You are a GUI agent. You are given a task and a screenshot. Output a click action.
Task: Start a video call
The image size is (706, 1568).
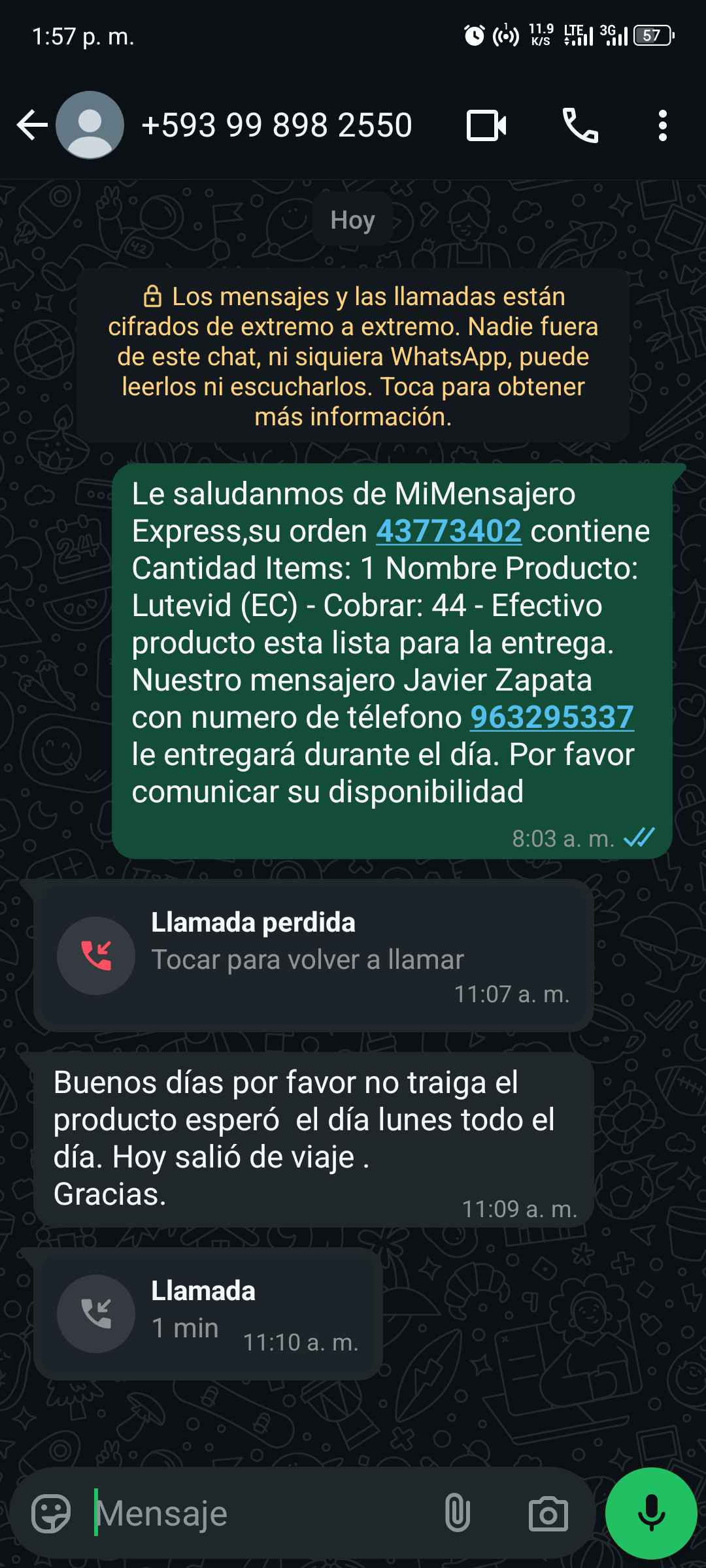click(486, 125)
